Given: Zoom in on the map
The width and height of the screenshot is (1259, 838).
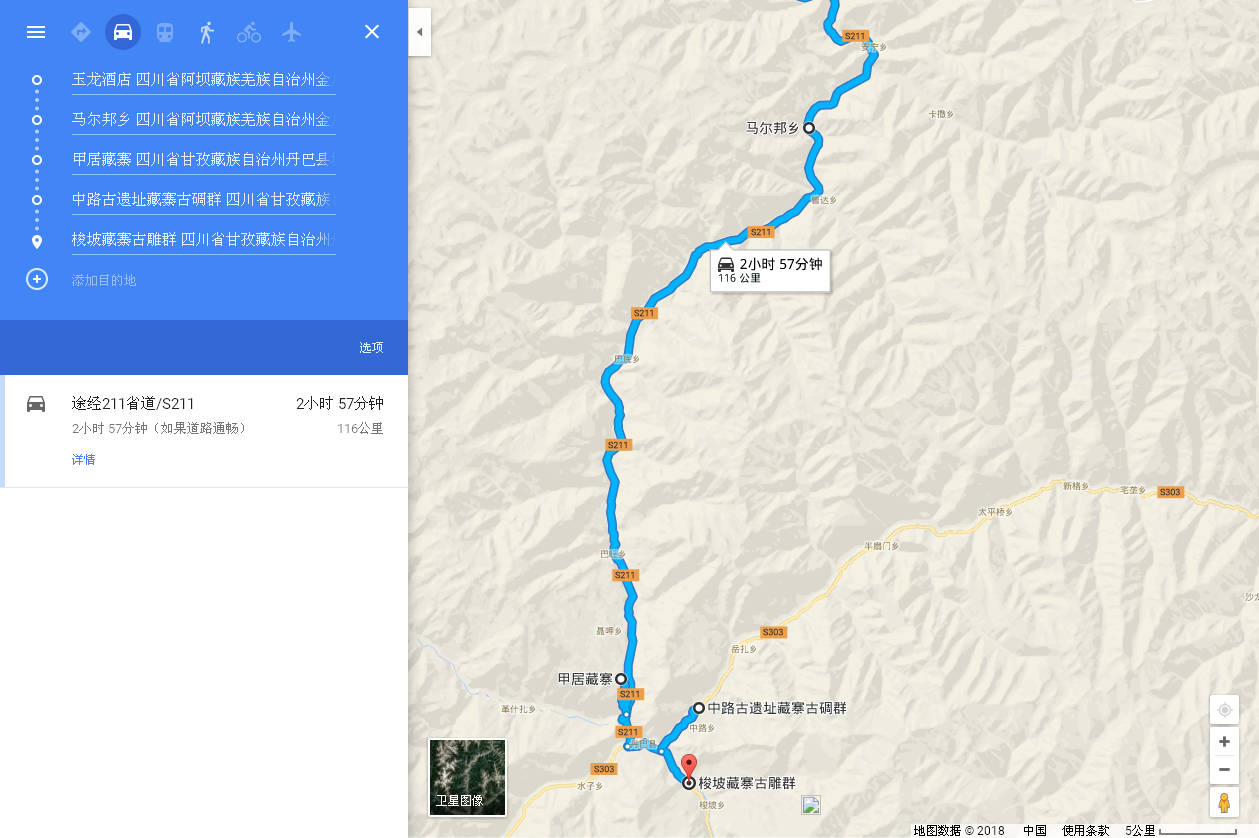Looking at the screenshot, I should (x=1224, y=742).
